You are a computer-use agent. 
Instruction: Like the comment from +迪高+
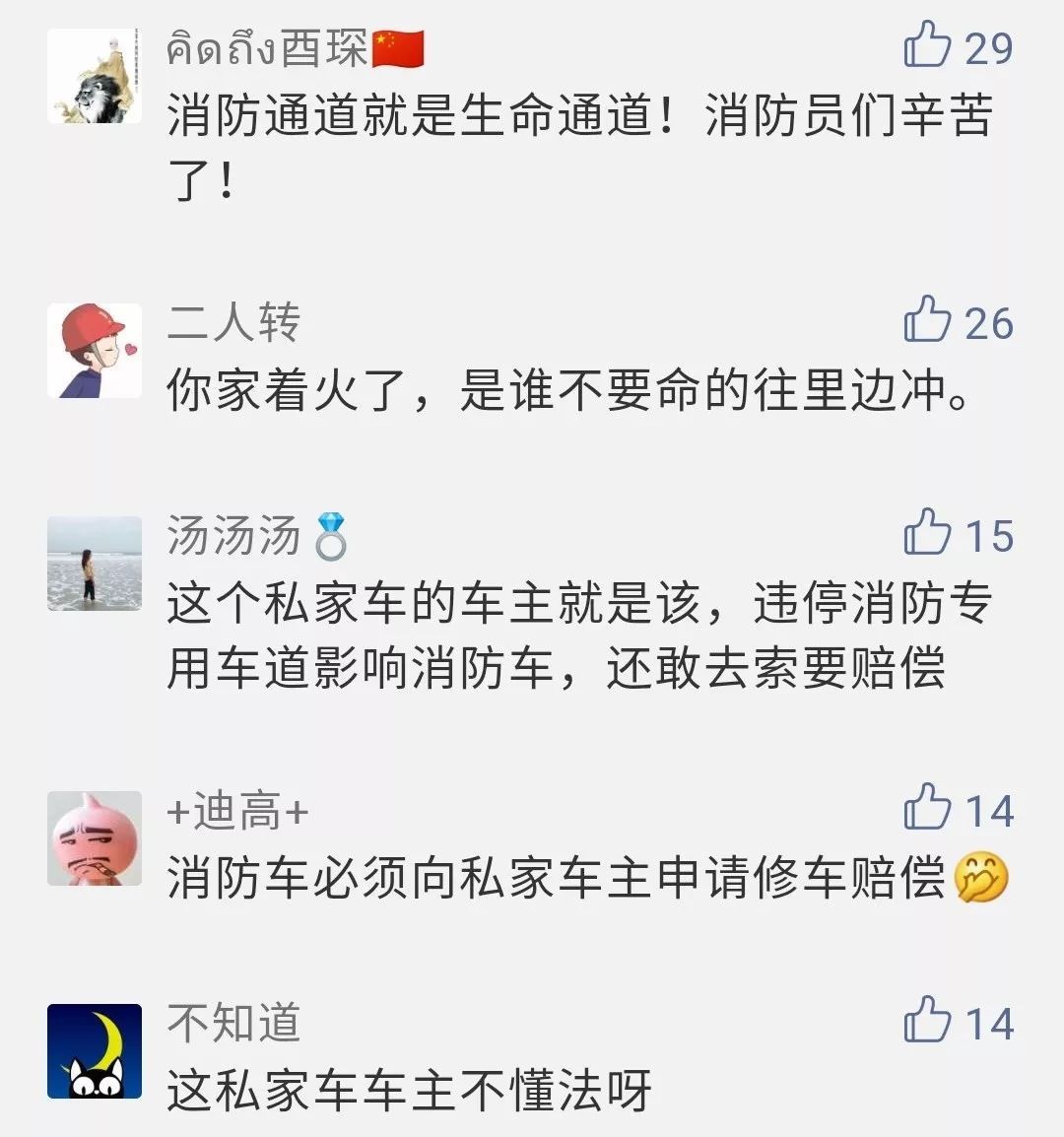click(927, 808)
